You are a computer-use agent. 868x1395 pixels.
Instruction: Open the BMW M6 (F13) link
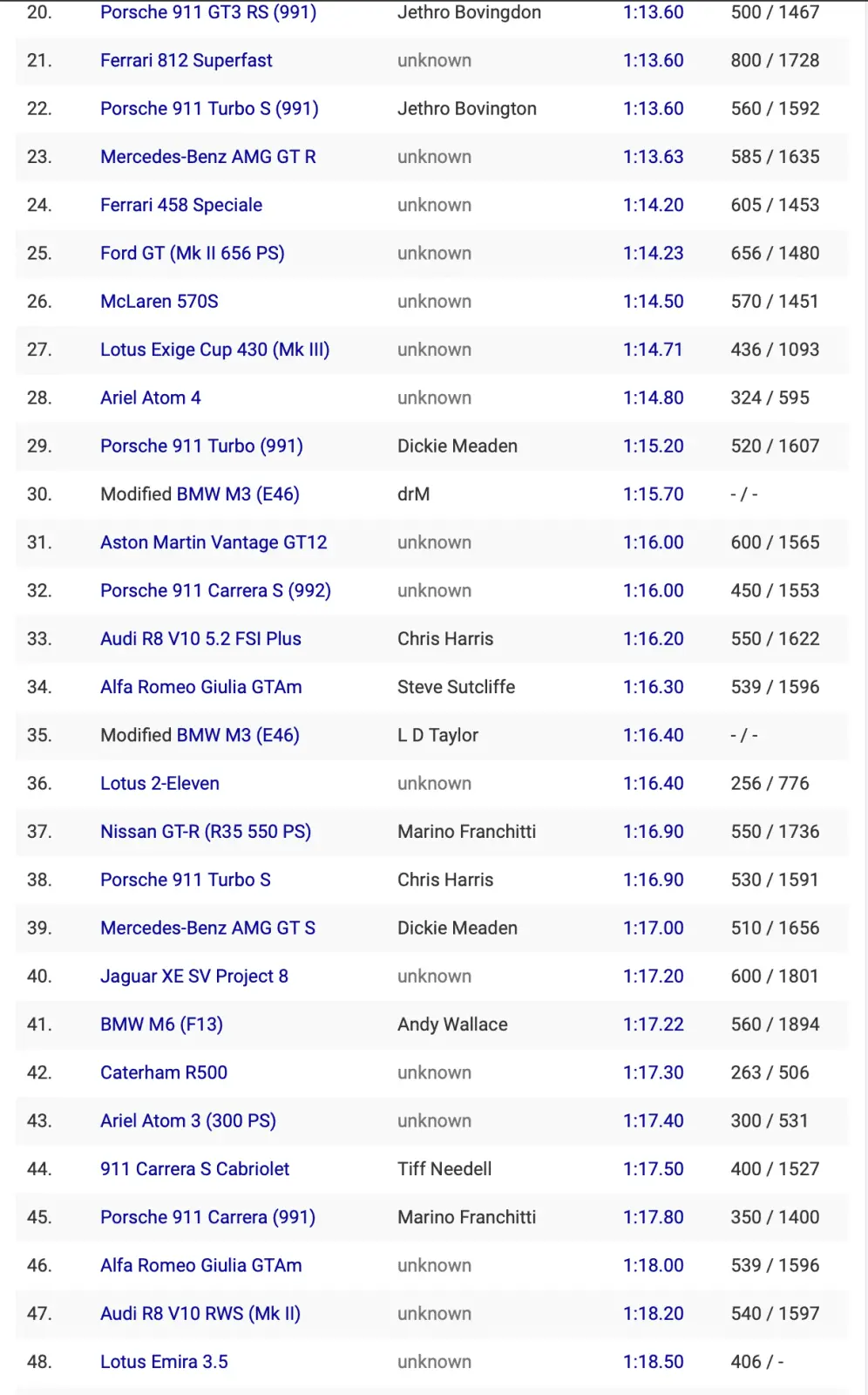[161, 1024]
